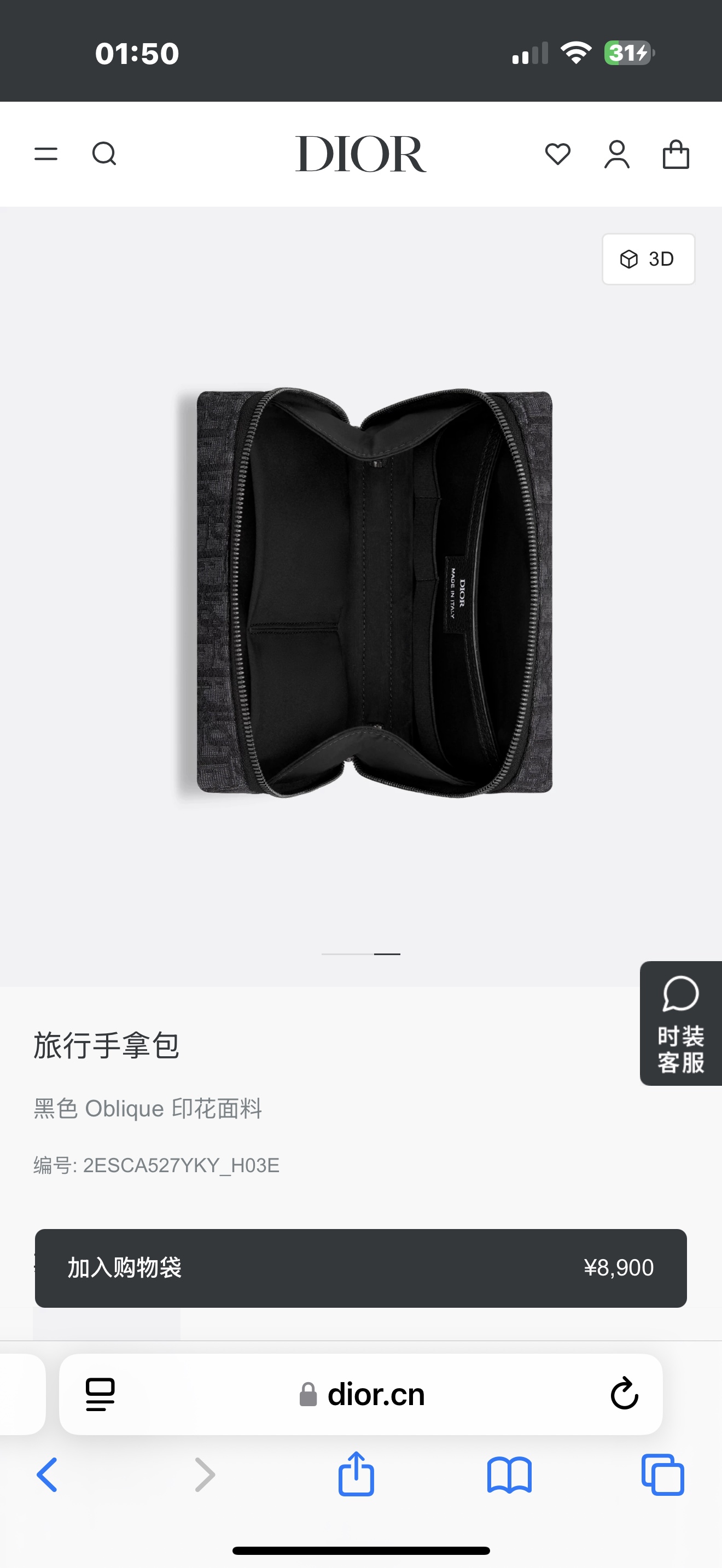This screenshot has height=1568, width=722.
Task: Open the account profile icon
Action: click(x=616, y=154)
